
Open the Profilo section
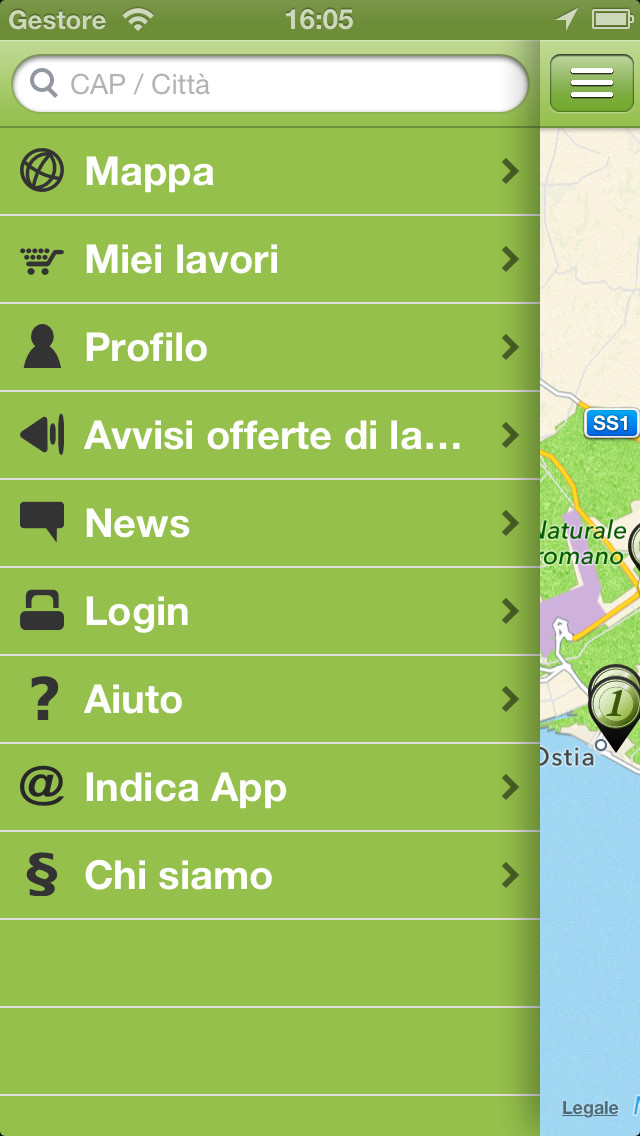click(270, 348)
